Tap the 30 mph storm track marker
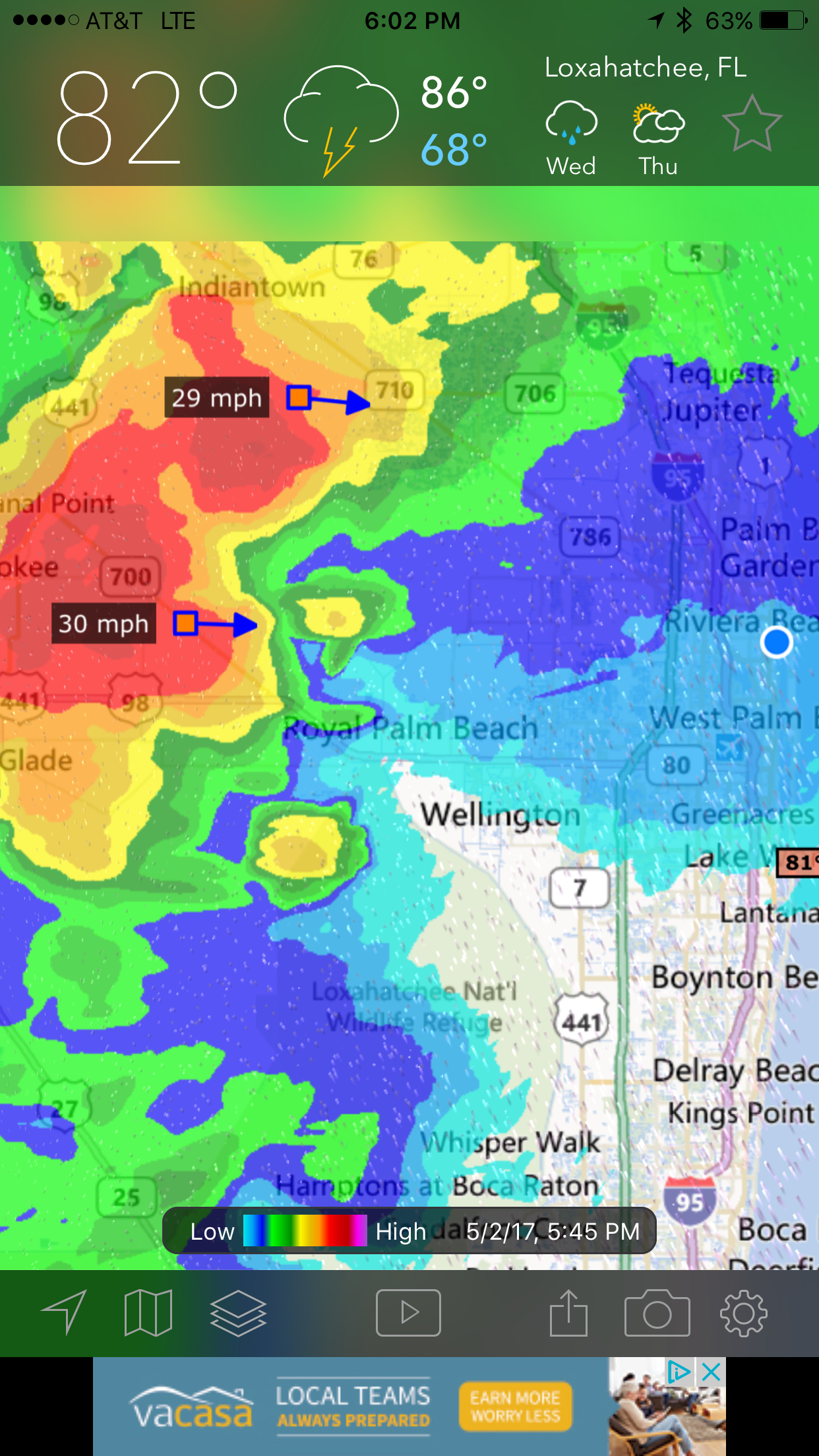The height and width of the screenshot is (1456, 819). tap(186, 623)
